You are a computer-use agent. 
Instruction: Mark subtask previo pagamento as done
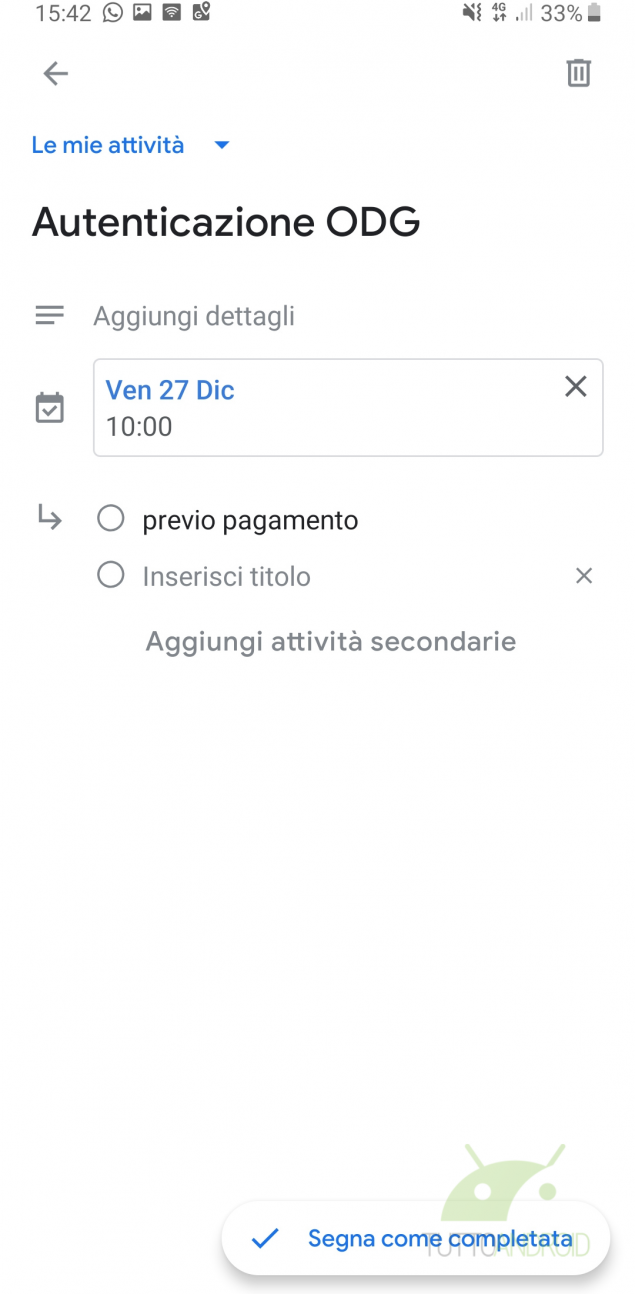point(110,519)
